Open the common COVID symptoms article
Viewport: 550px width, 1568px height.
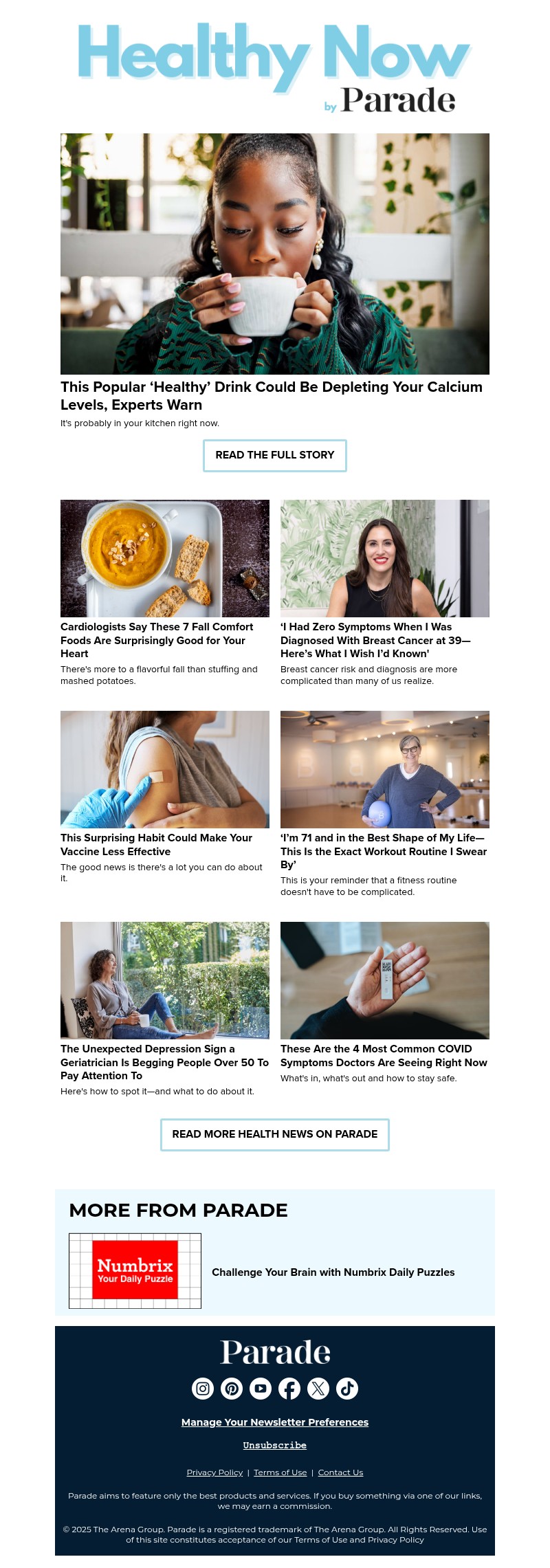pos(383,1055)
